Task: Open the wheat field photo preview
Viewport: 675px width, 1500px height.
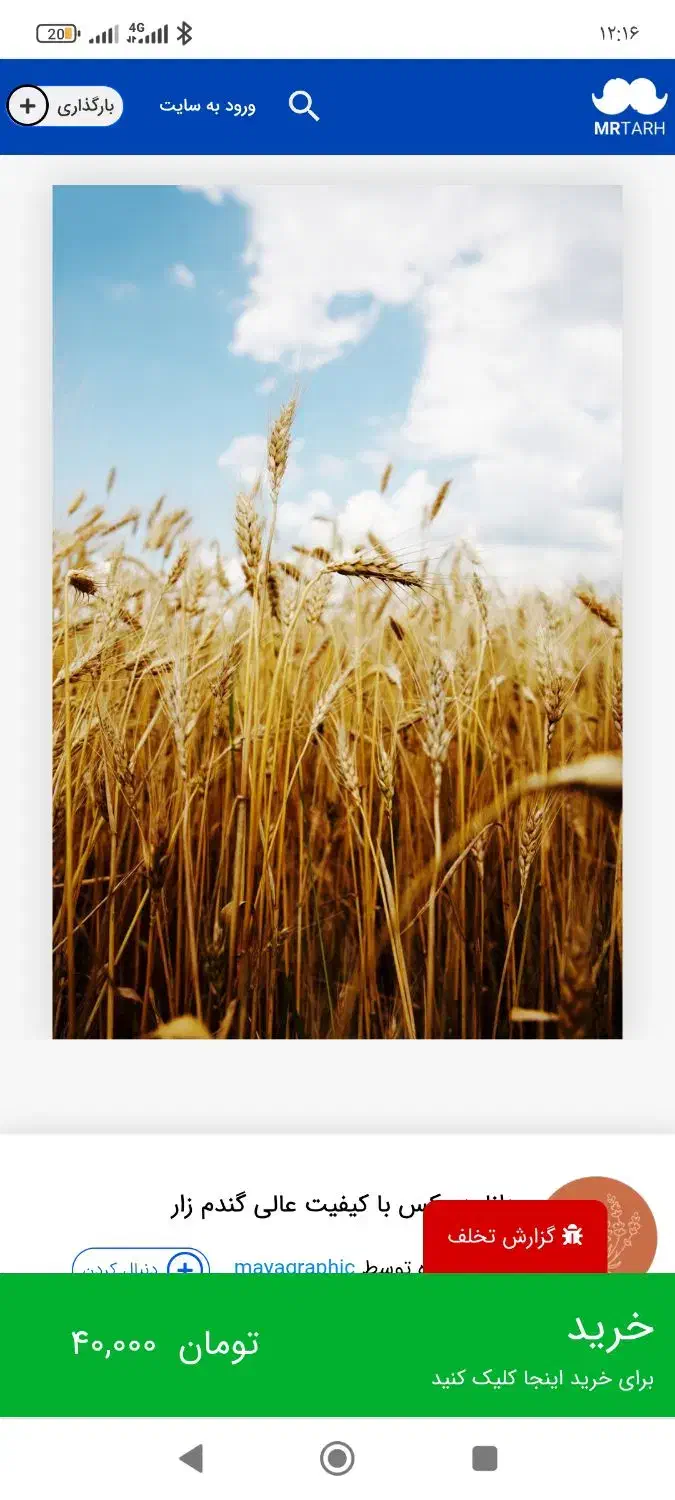Action: pos(337,611)
